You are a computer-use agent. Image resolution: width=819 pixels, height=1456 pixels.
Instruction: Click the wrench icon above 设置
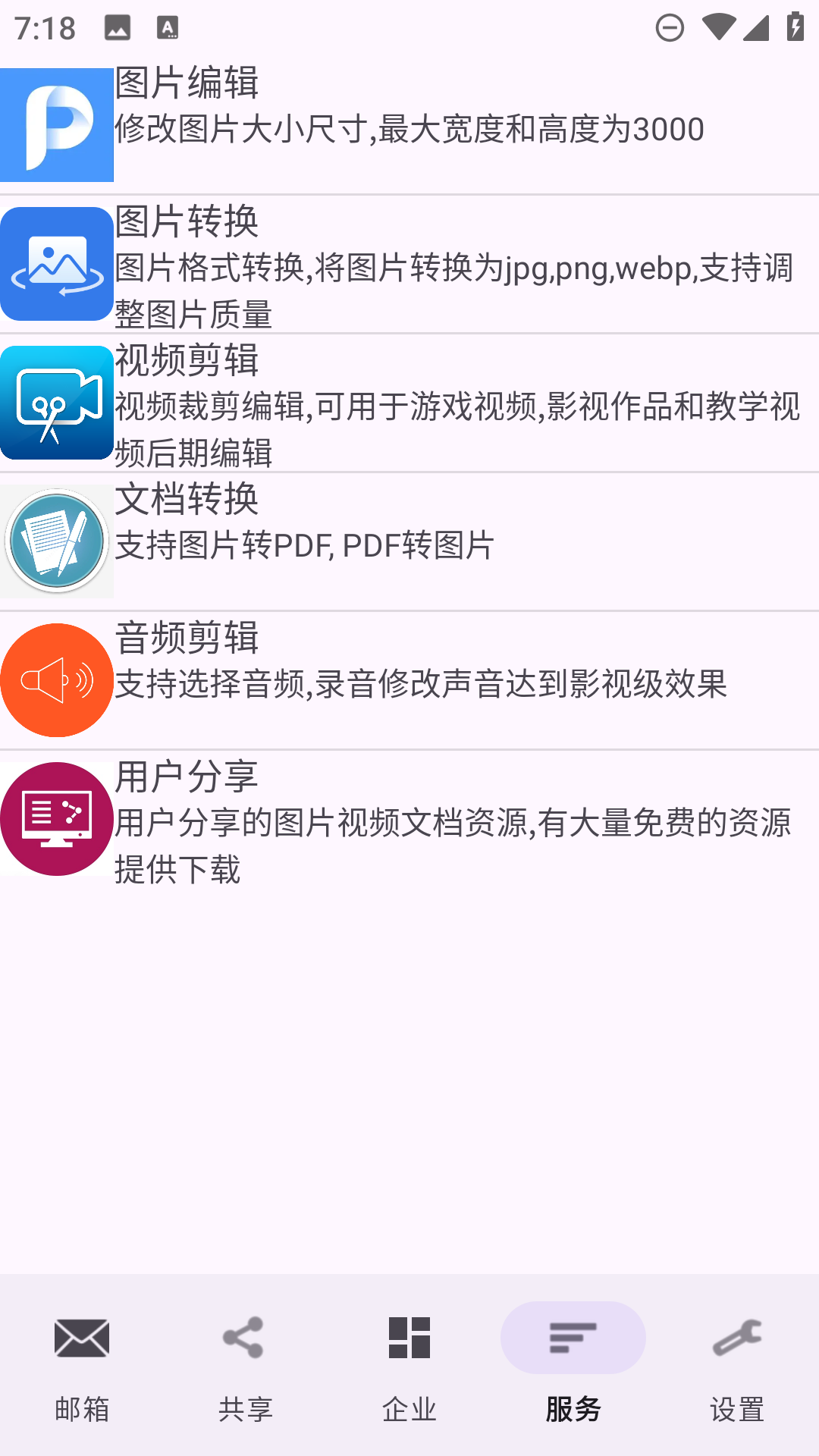point(736,1338)
